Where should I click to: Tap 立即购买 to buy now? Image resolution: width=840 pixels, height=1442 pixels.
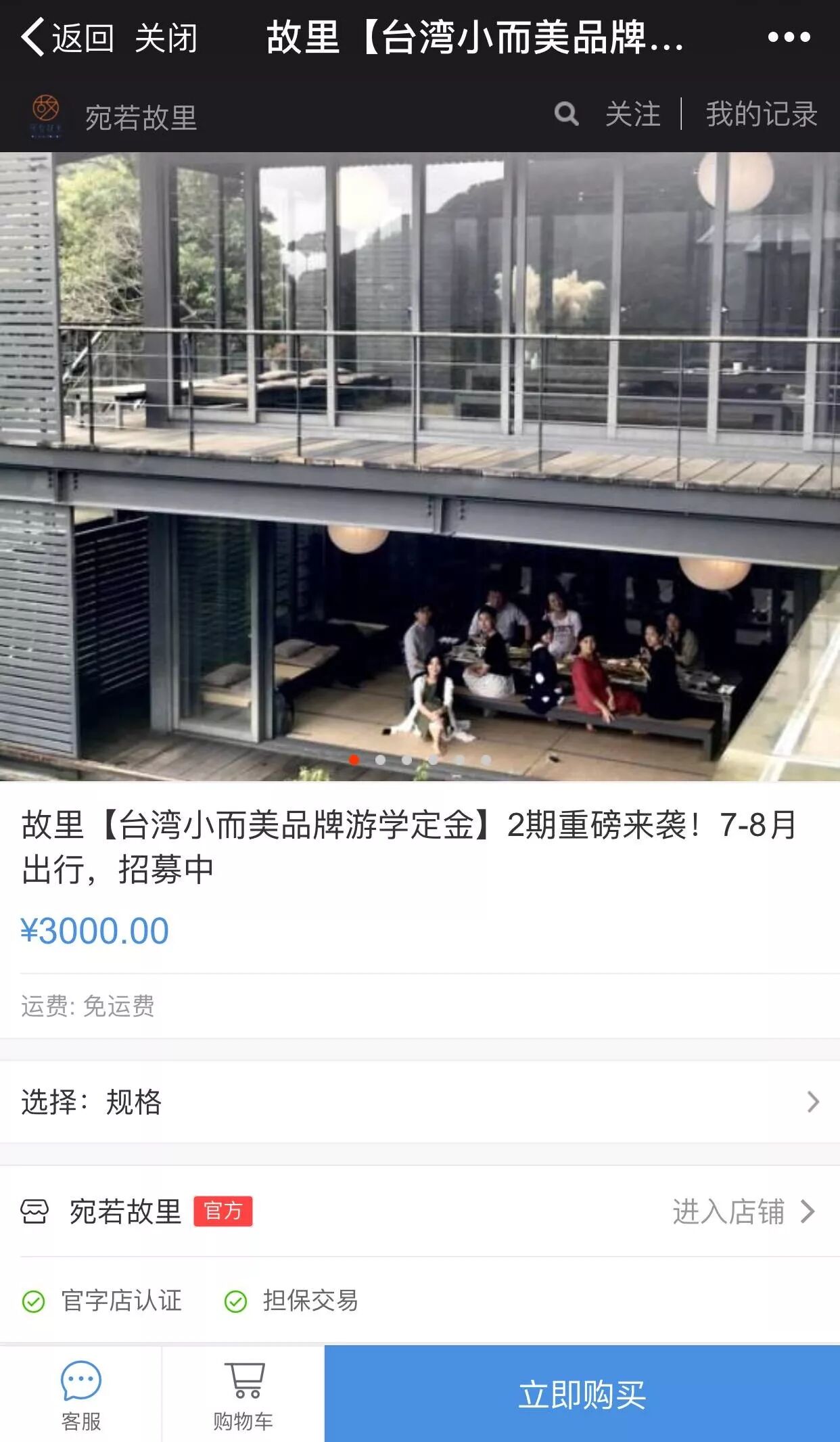click(x=582, y=1395)
